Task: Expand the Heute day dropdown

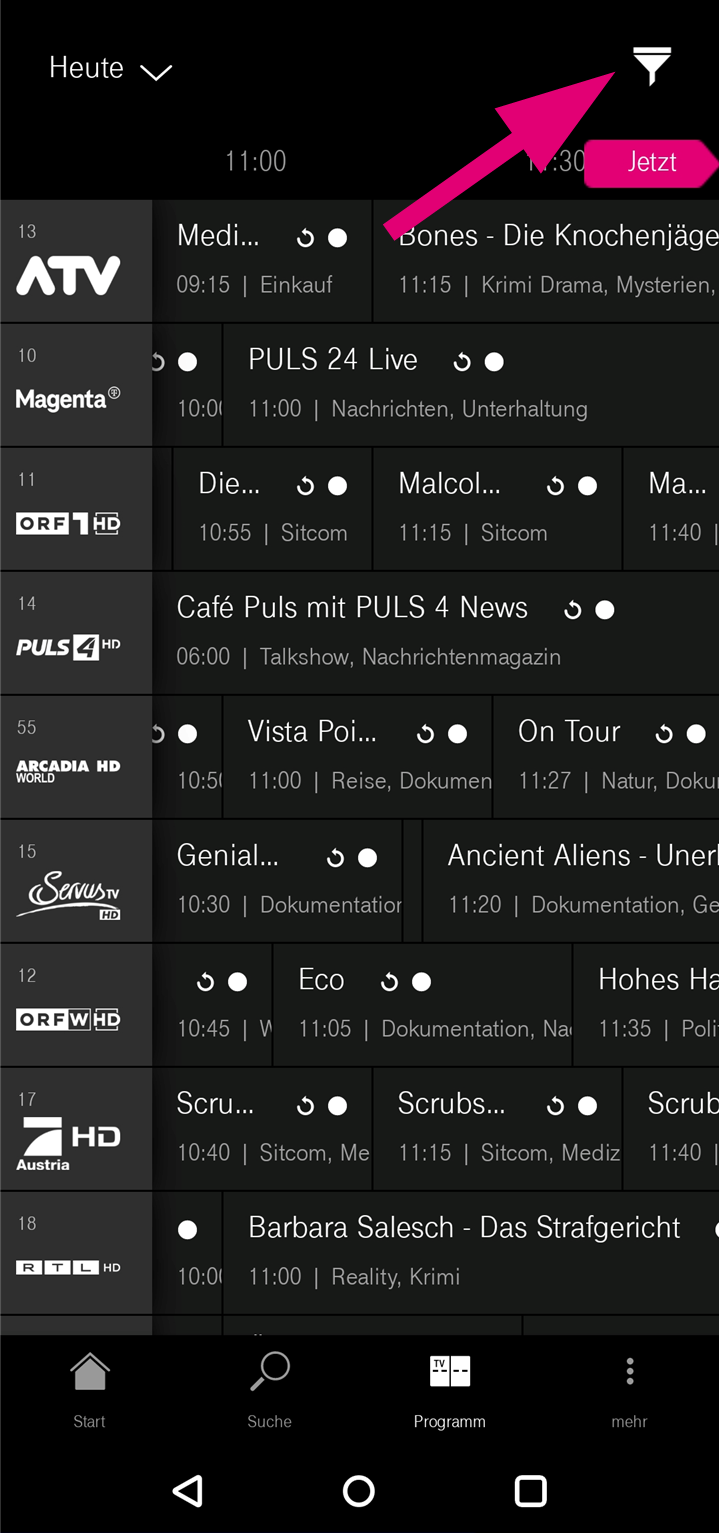Action: pyautogui.click(x=110, y=69)
